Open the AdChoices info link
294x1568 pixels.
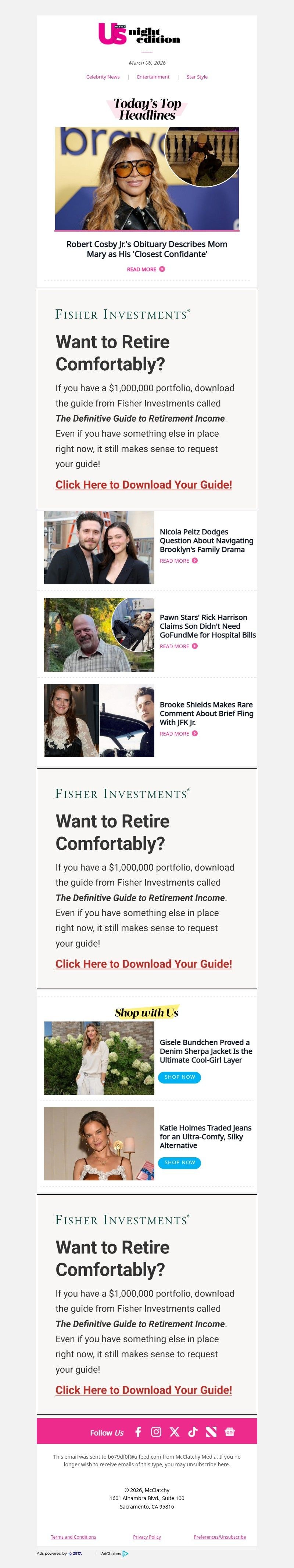click(115, 1553)
